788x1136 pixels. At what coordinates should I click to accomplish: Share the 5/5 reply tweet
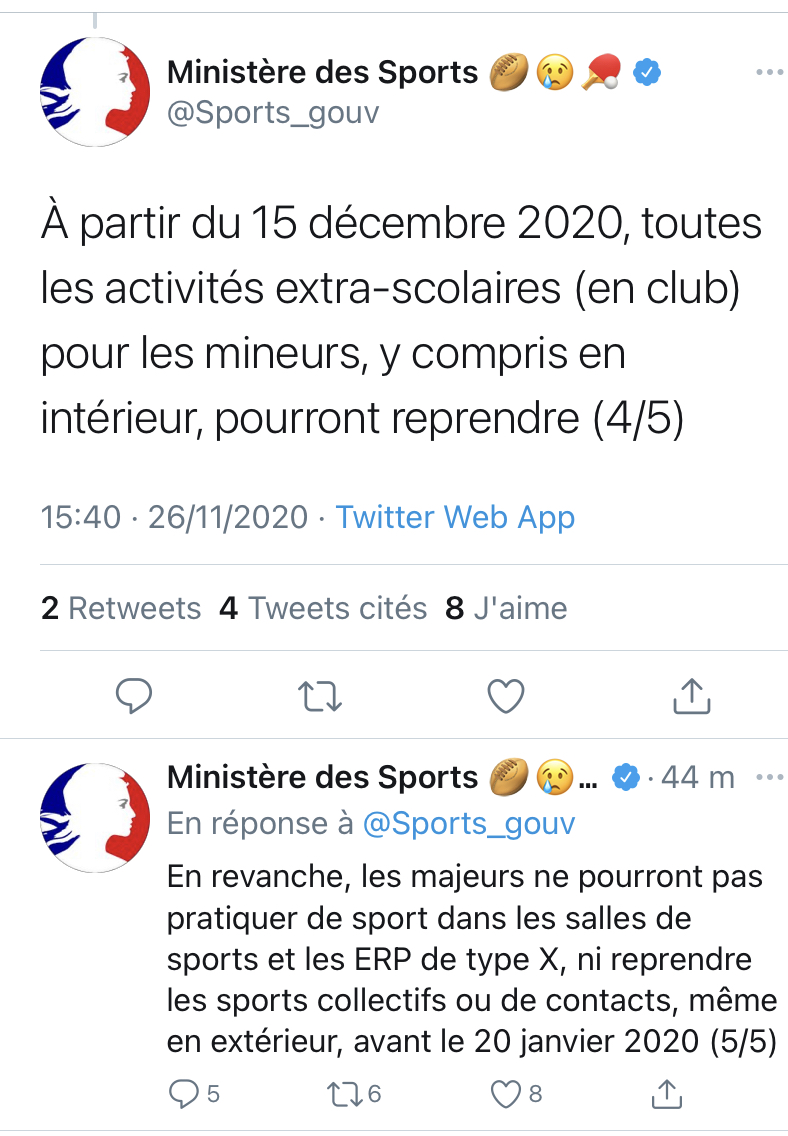click(667, 1094)
